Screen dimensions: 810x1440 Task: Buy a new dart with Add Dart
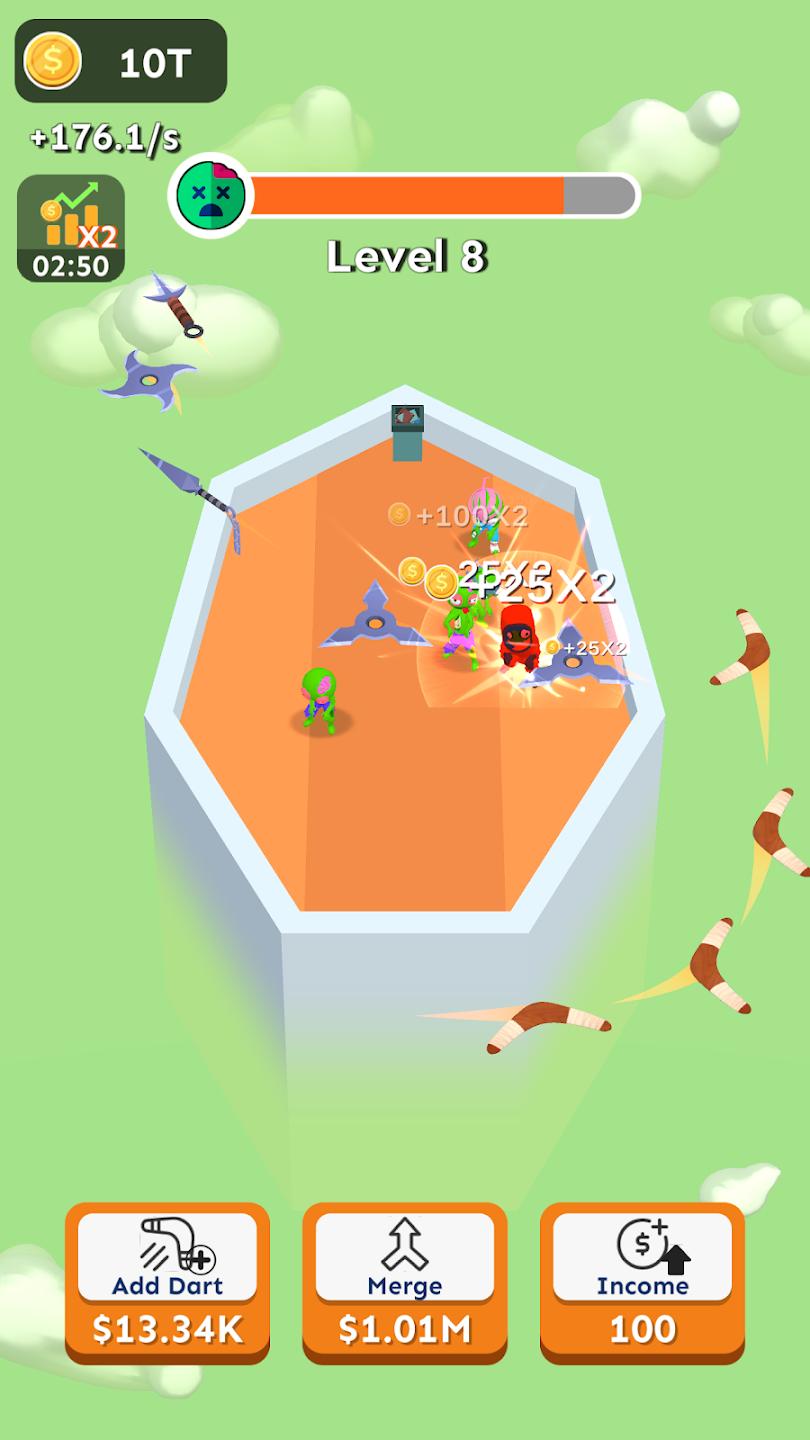click(167, 1281)
